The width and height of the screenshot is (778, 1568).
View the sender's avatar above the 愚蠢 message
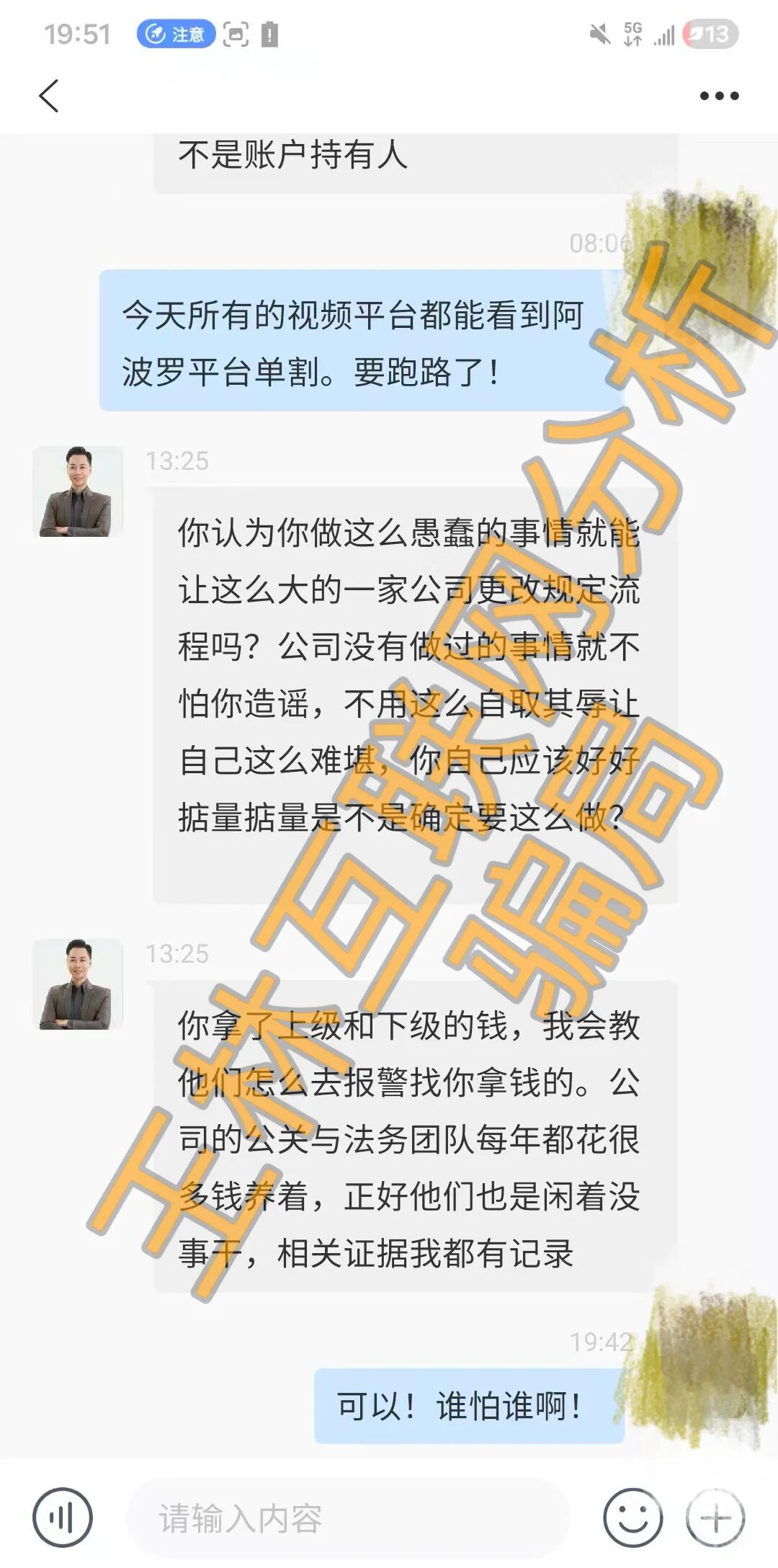pos(77,491)
